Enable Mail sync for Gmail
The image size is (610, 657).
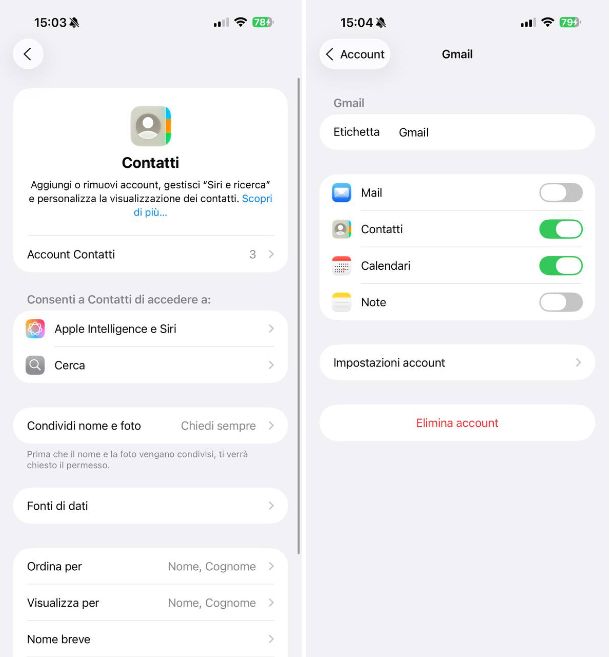pyautogui.click(x=560, y=193)
